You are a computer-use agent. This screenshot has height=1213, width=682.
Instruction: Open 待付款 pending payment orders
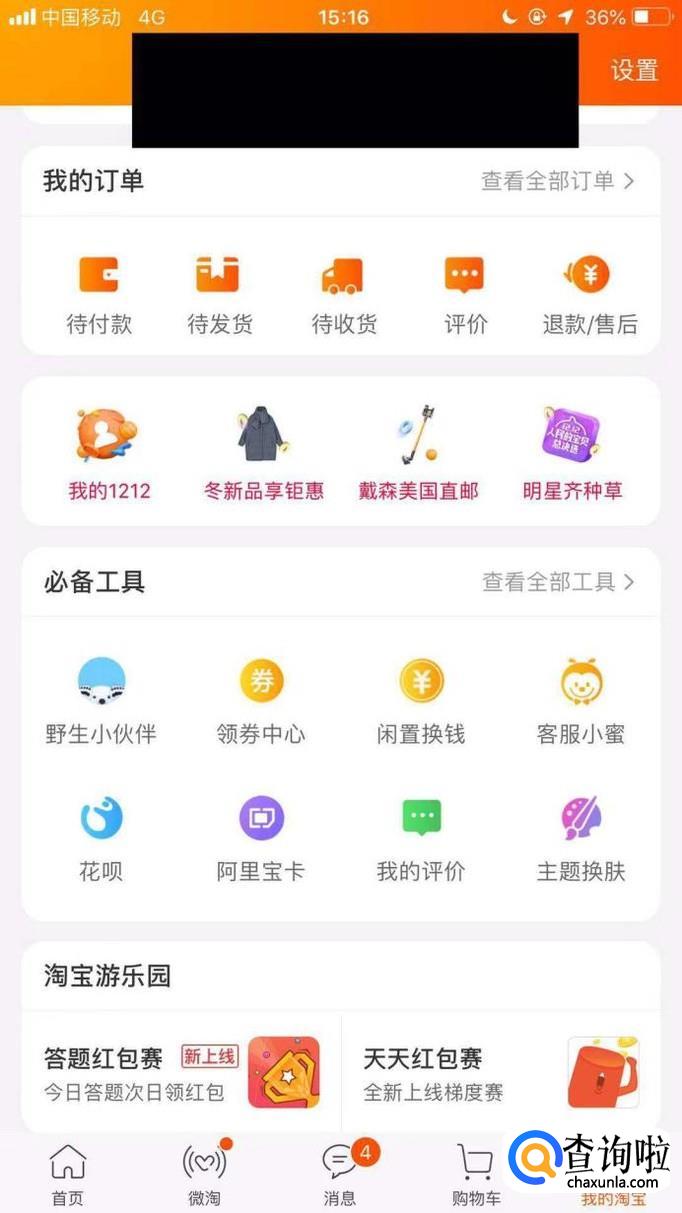point(99,294)
